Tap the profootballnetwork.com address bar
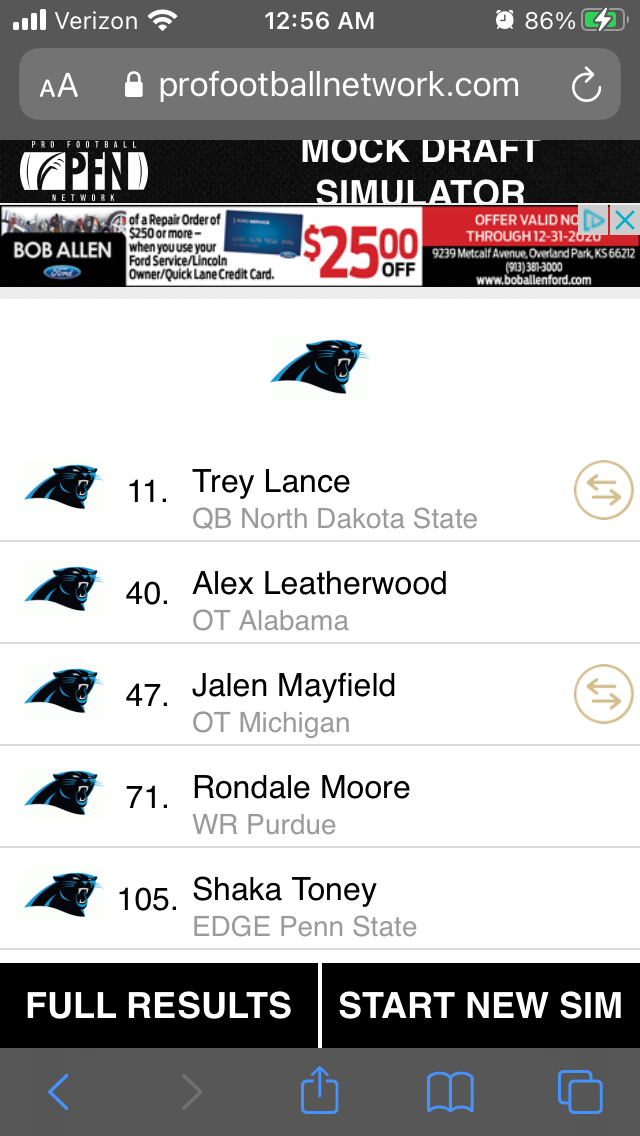640x1136 pixels. (x=320, y=85)
